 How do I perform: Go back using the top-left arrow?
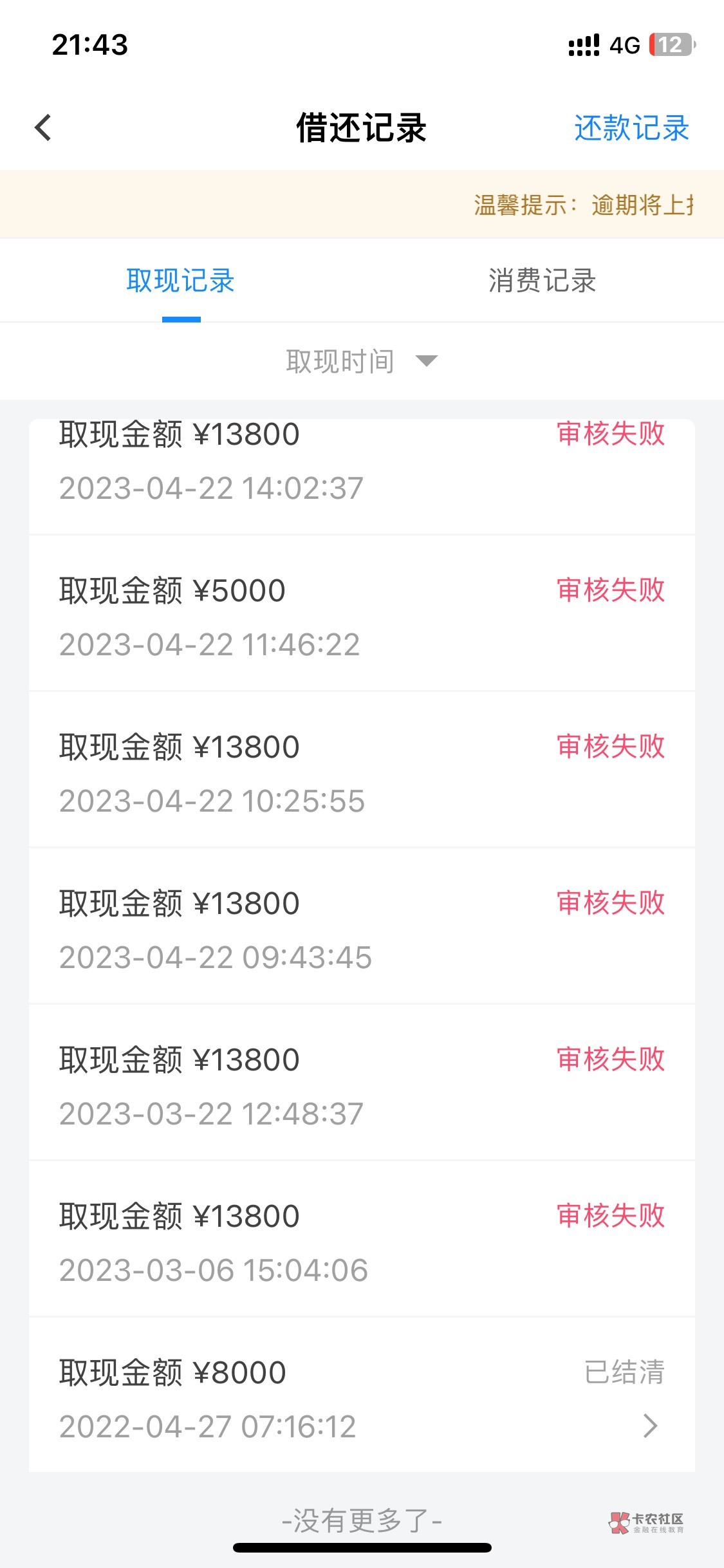(x=43, y=127)
